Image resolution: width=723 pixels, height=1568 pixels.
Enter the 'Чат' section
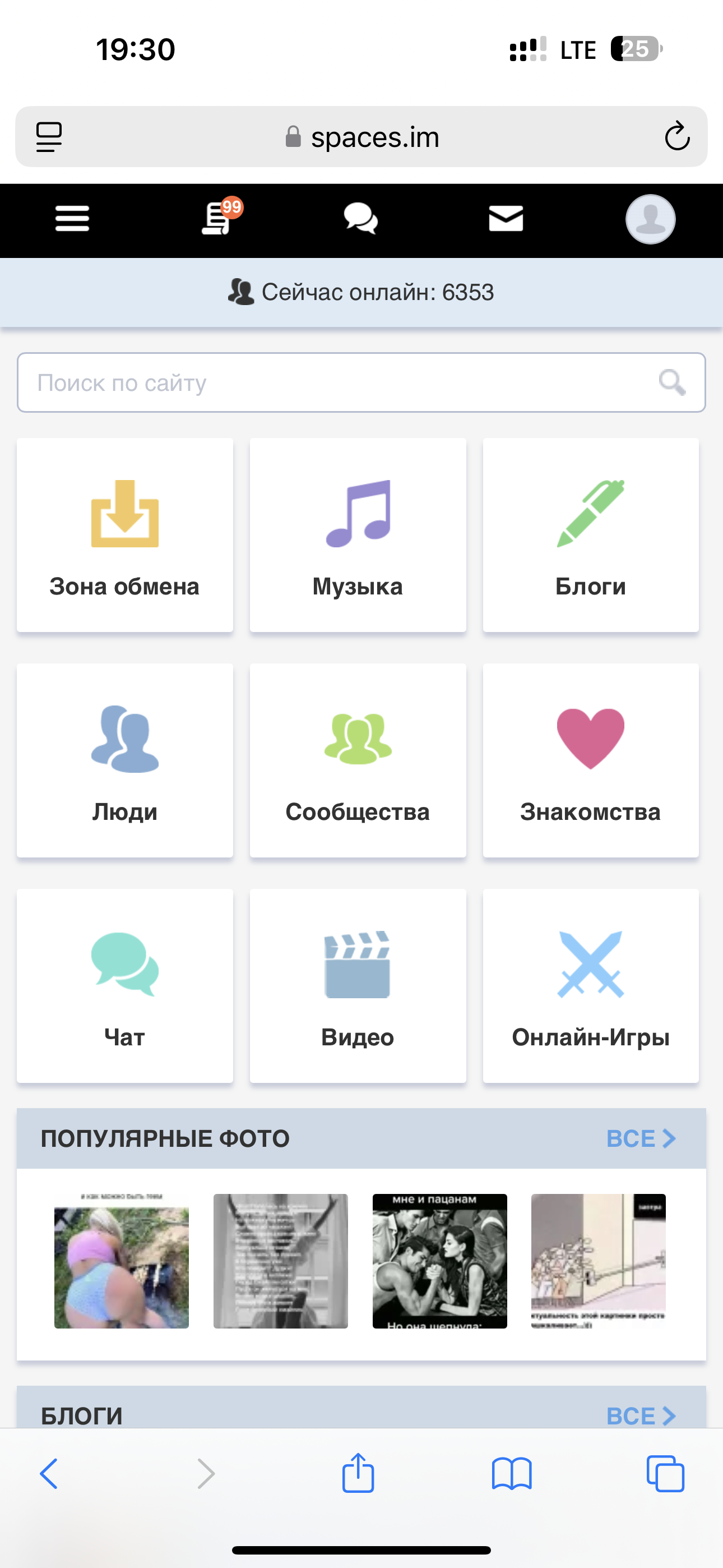[125, 985]
